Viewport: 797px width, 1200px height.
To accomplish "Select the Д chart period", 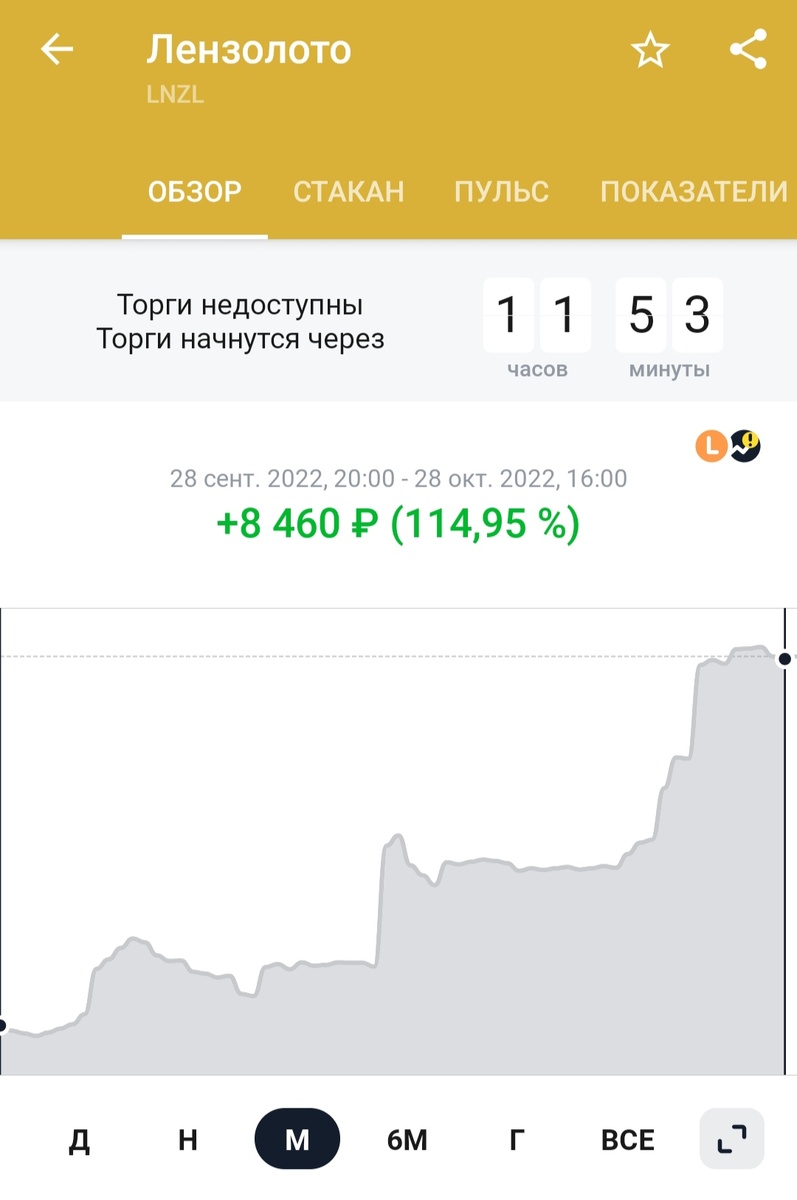I will [79, 1139].
